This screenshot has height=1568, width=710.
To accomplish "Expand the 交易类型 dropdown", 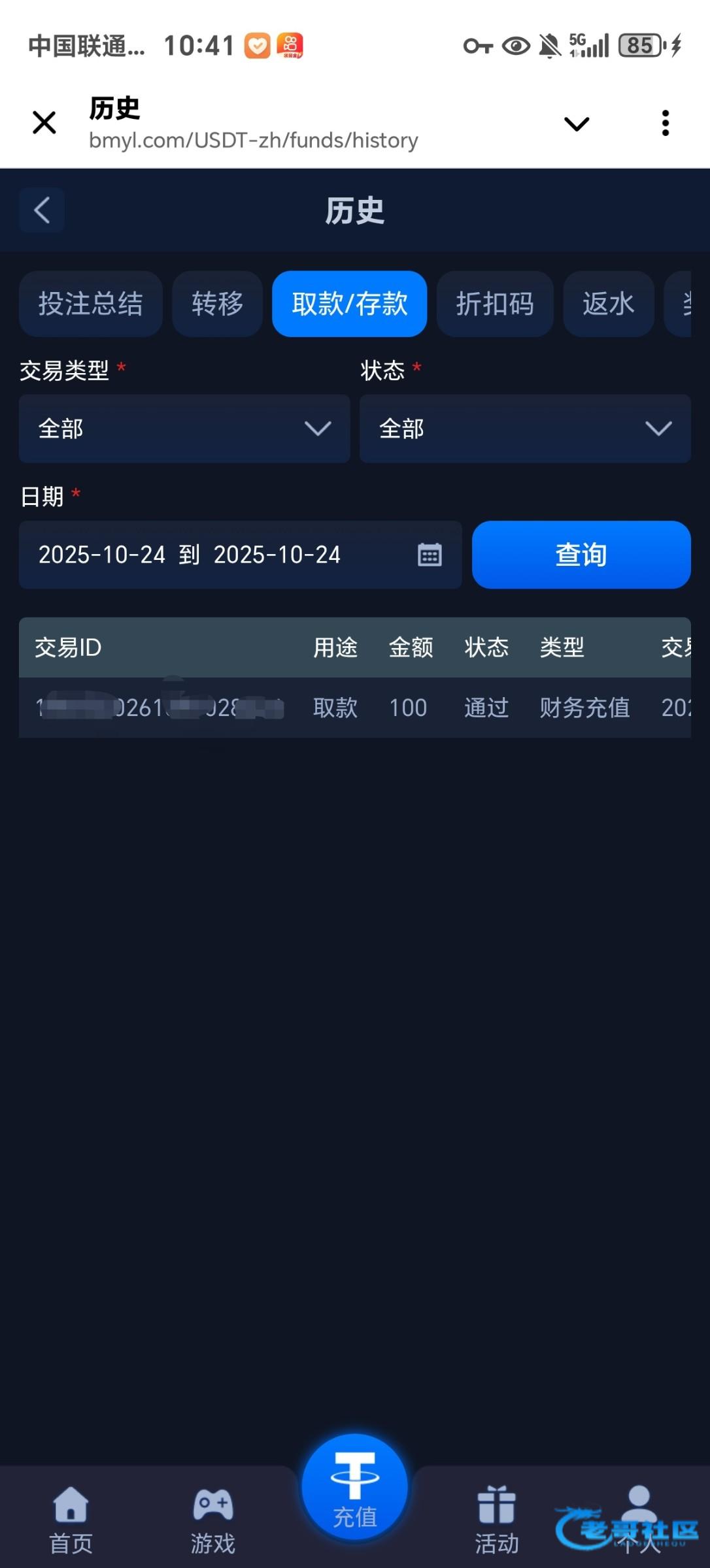I will click(x=184, y=429).
